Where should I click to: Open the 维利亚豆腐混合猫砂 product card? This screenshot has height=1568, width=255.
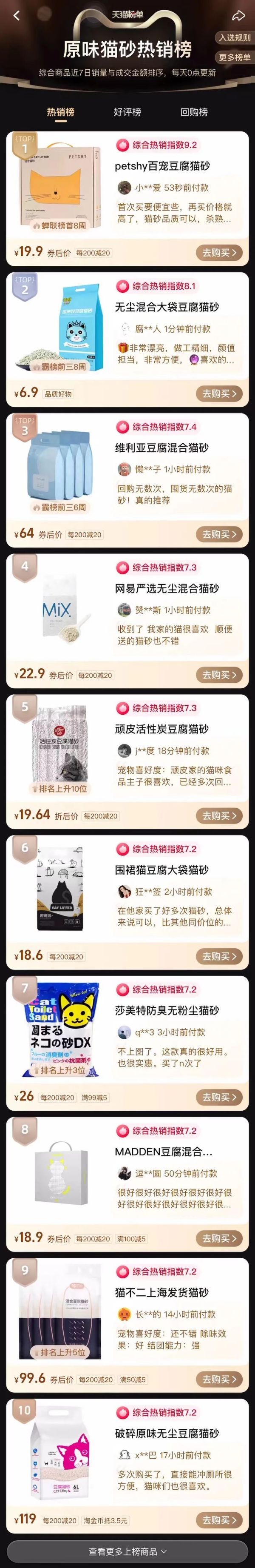(x=162, y=448)
